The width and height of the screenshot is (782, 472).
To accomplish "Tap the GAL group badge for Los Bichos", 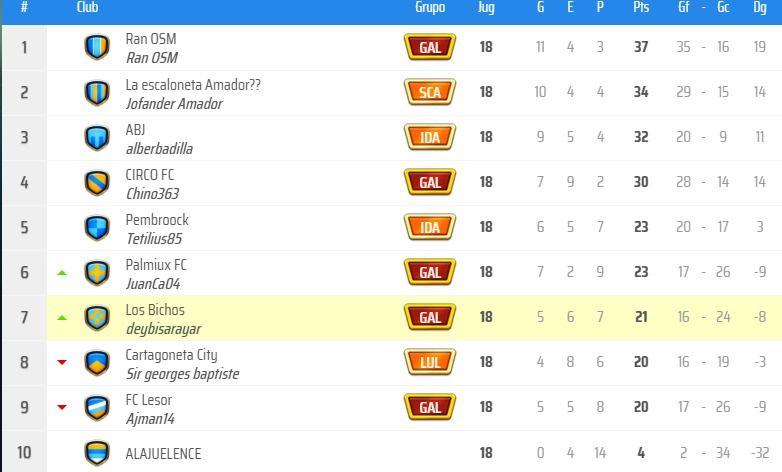I will (430, 317).
